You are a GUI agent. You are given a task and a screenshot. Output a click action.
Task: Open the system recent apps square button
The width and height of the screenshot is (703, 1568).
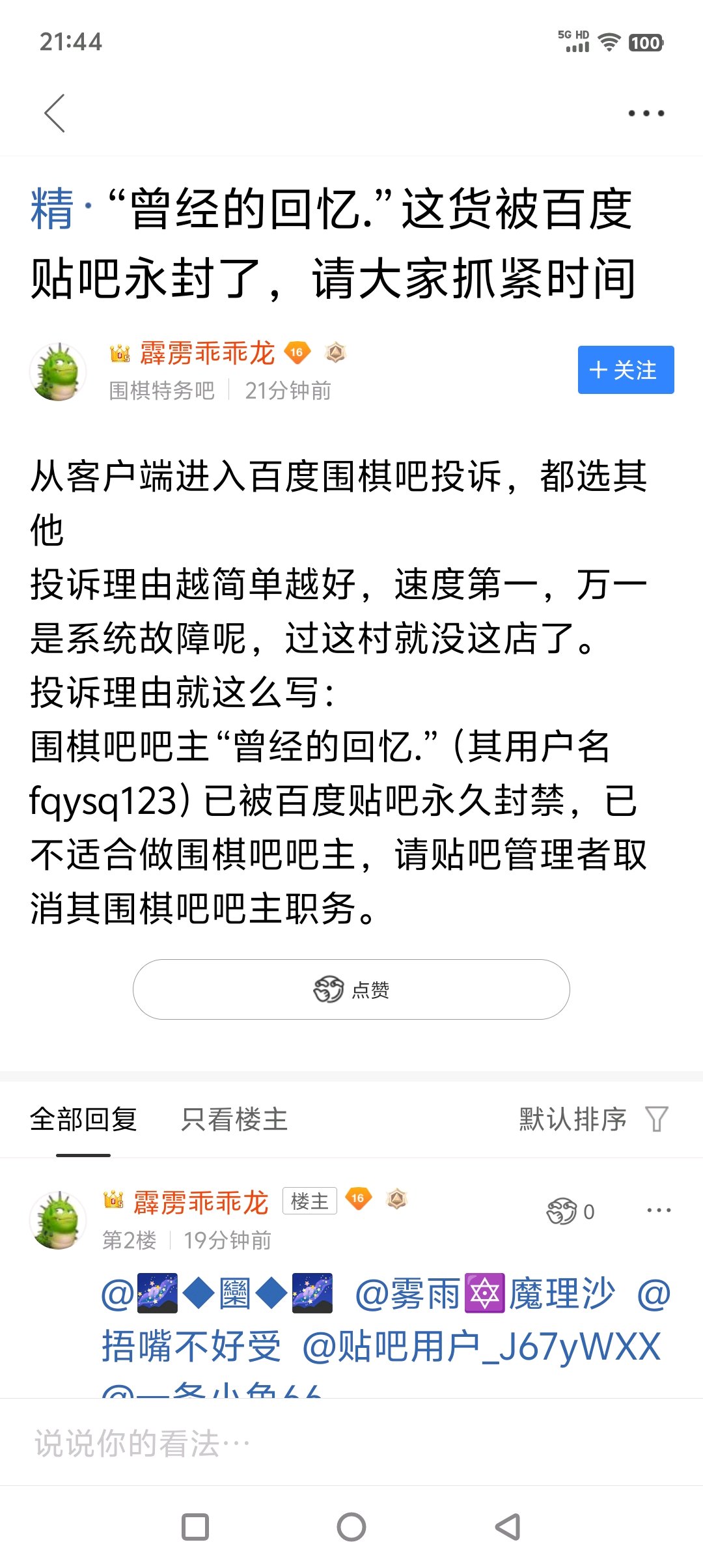195,1527
